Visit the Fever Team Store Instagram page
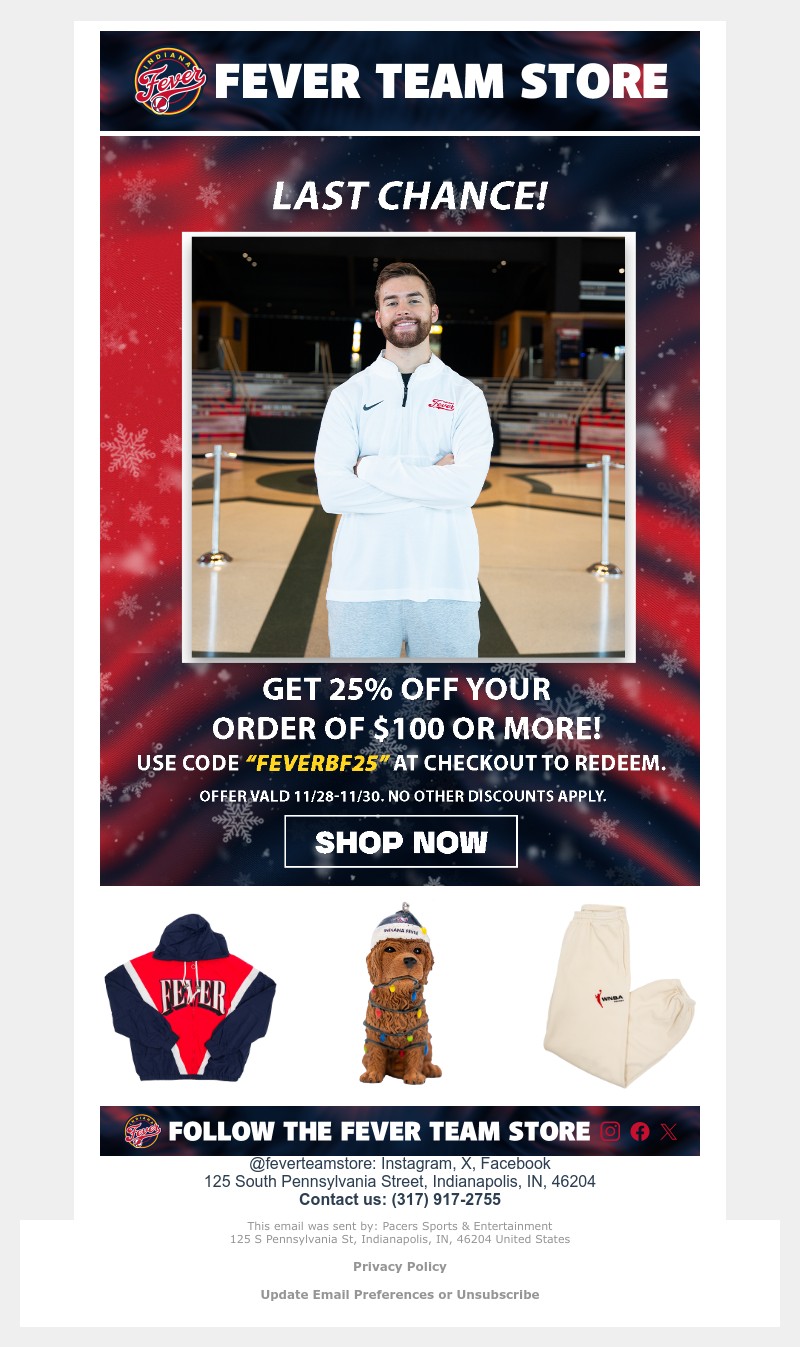The image size is (800, 1347). (611, 1131)
